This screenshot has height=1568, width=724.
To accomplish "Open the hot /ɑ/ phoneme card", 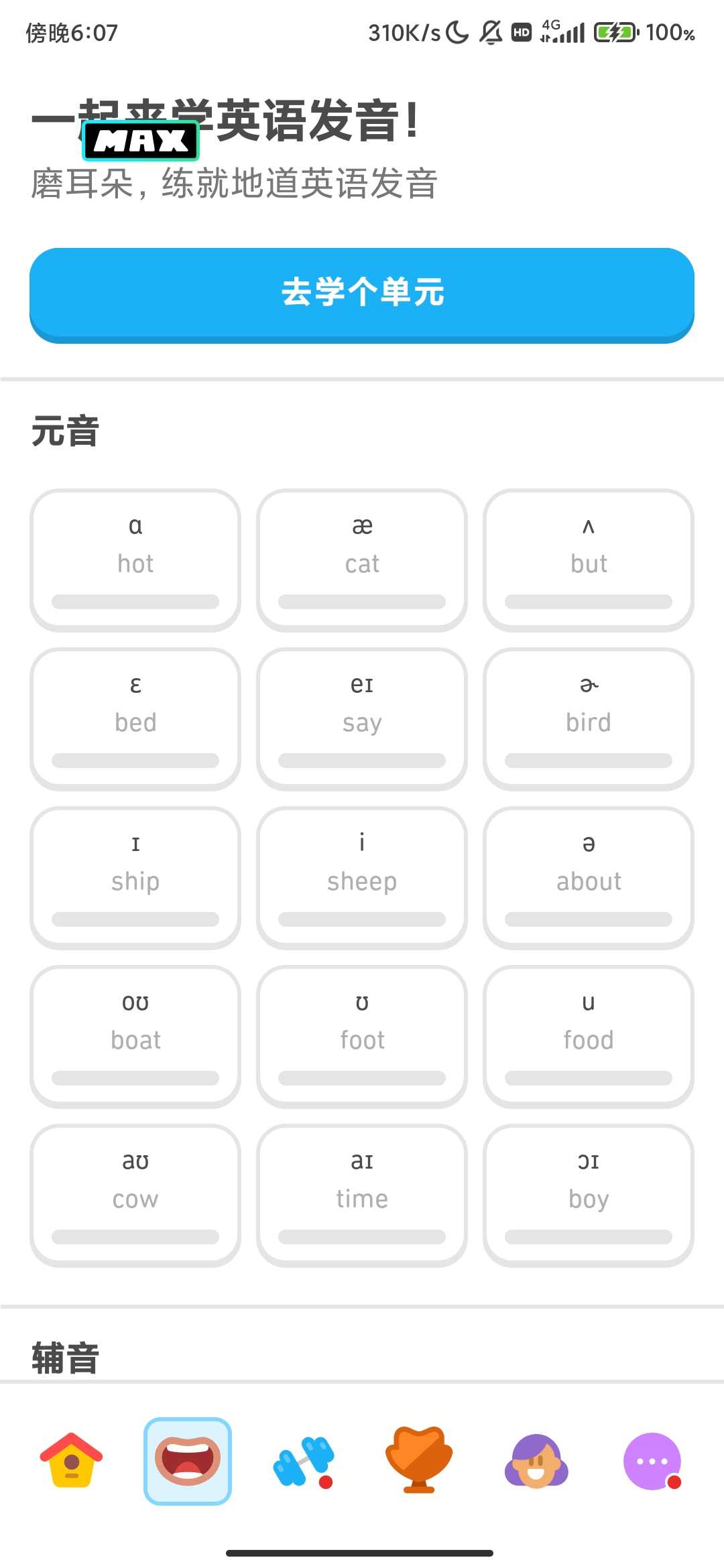I will click(135, 560).
